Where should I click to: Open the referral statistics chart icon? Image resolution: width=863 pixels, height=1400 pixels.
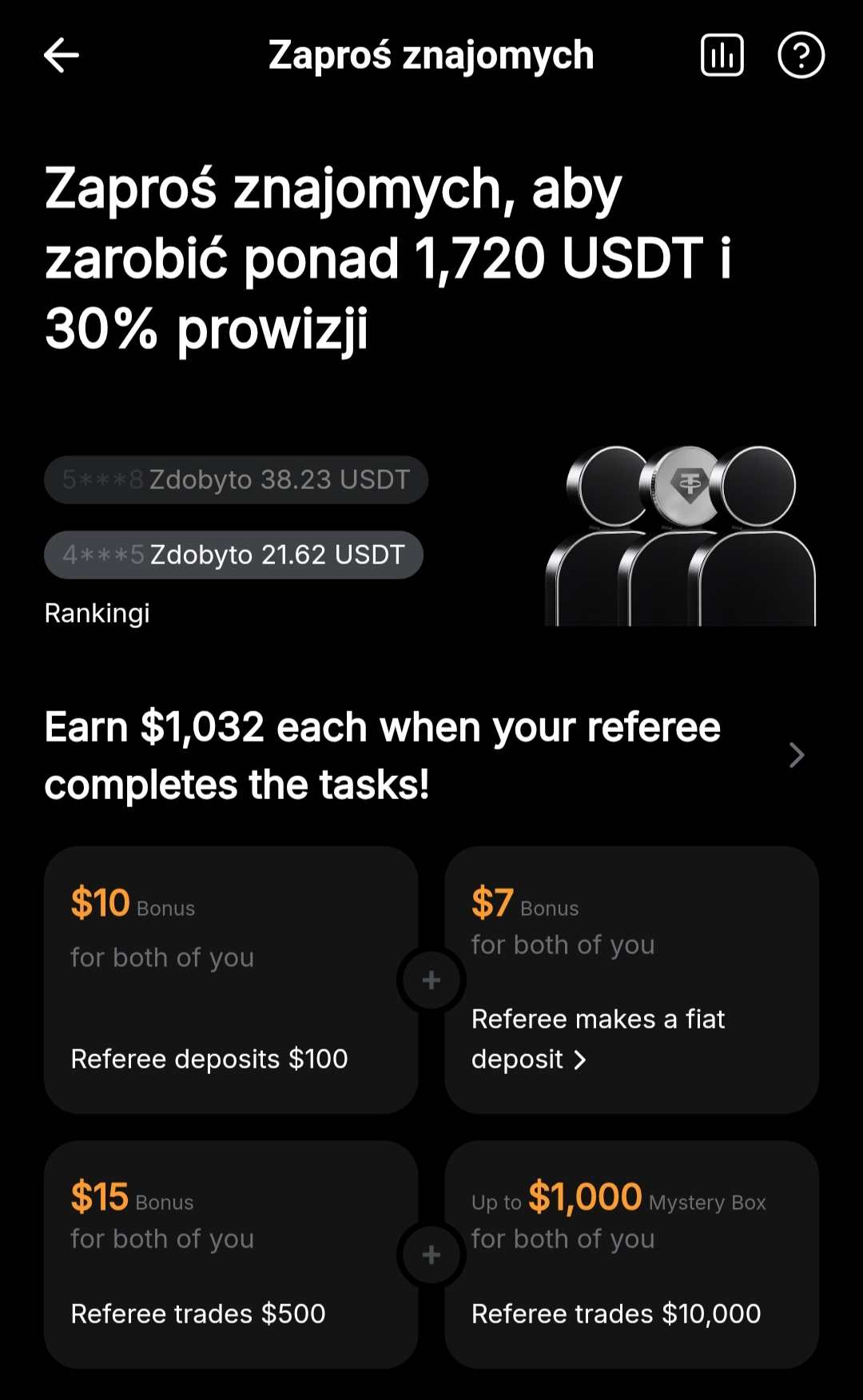[x=722, y=55]
